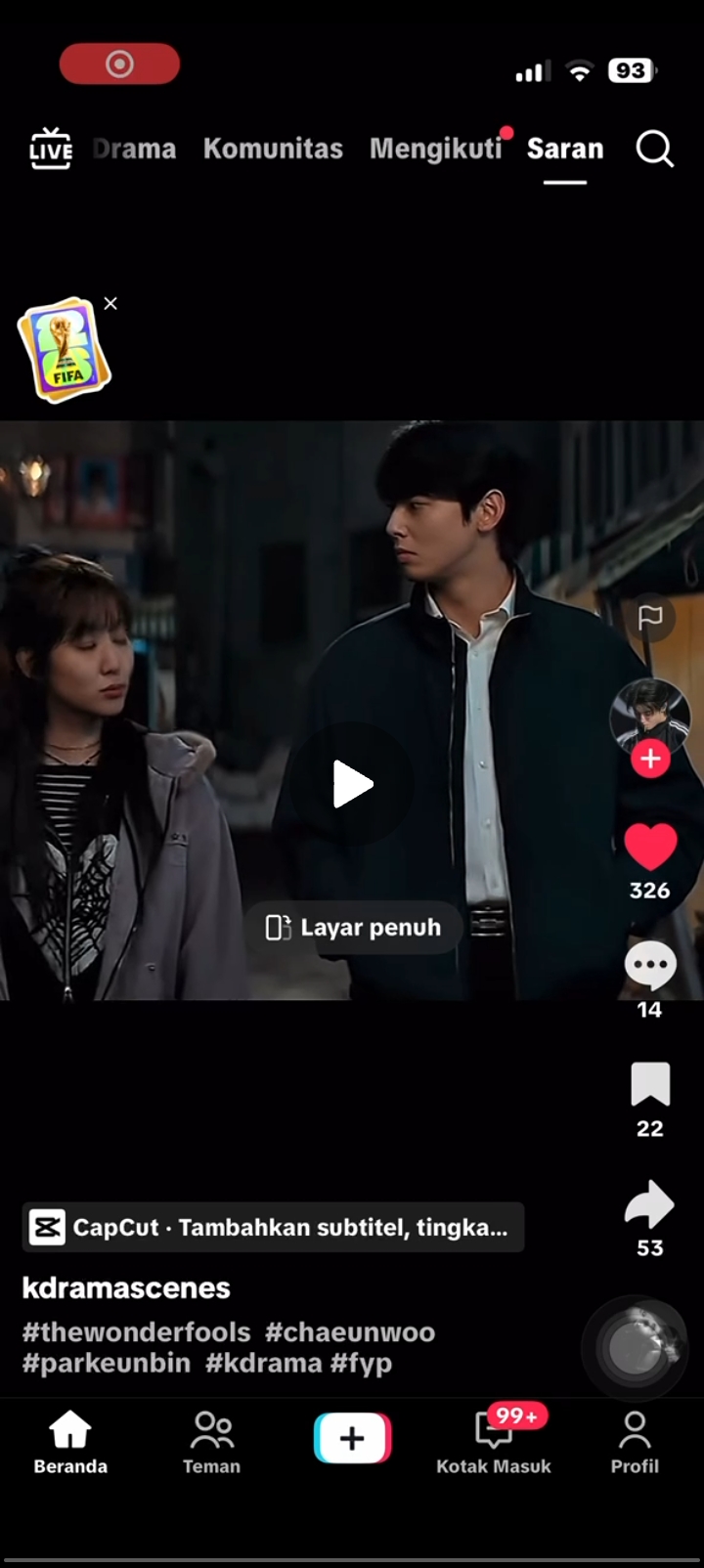Open the FIFA sticker promo
Screen dimensions: 704x1568
click(64, 350)
